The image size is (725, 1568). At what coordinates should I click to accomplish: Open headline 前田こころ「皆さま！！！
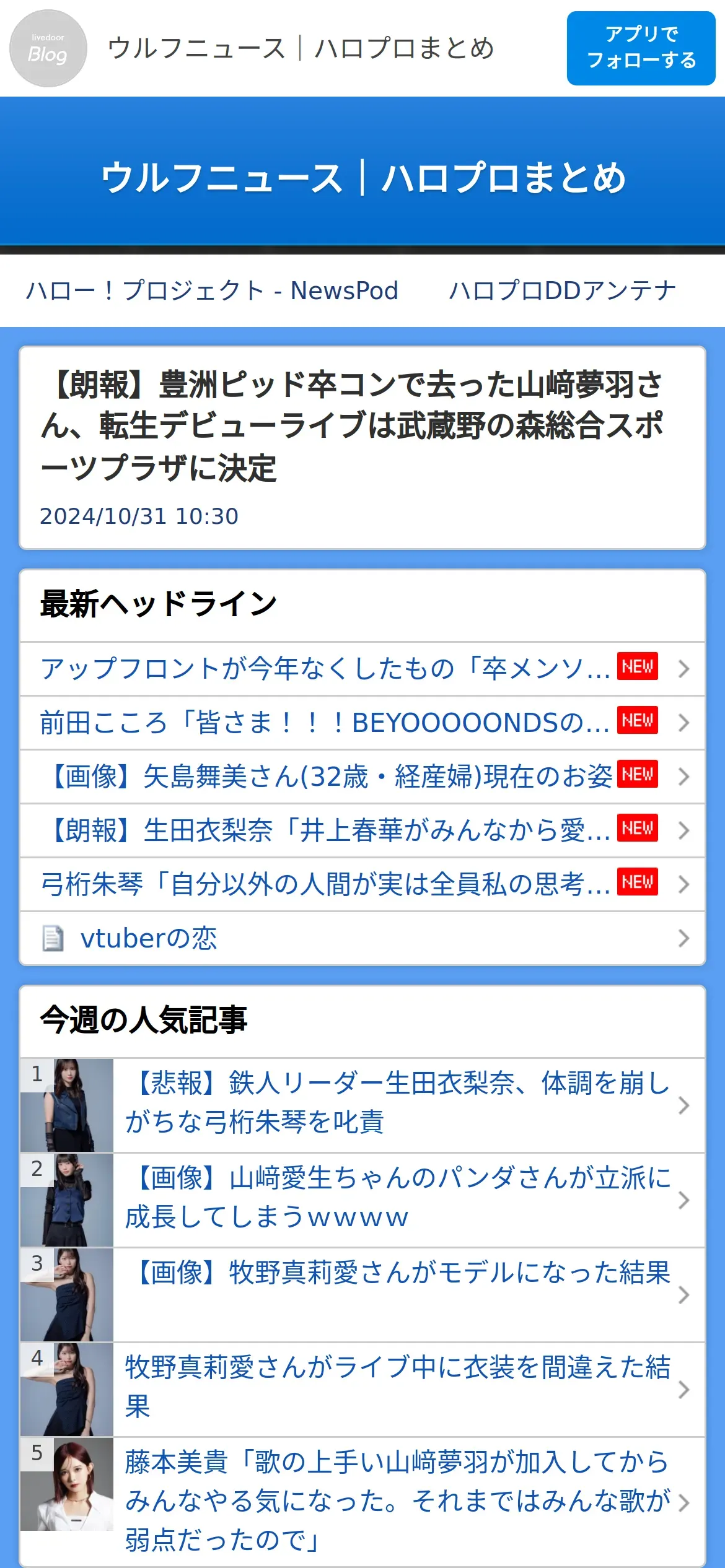coord(362,723)
